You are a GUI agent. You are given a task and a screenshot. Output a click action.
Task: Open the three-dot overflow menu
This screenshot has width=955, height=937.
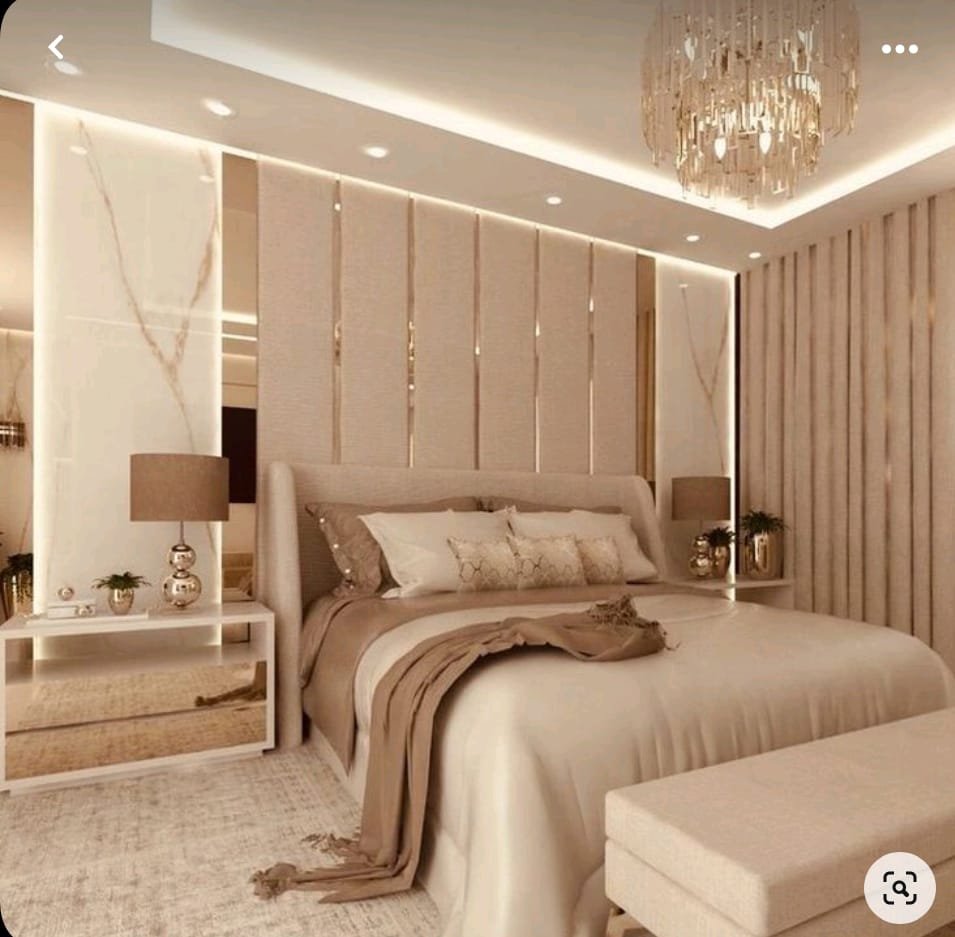click(899, 49)
